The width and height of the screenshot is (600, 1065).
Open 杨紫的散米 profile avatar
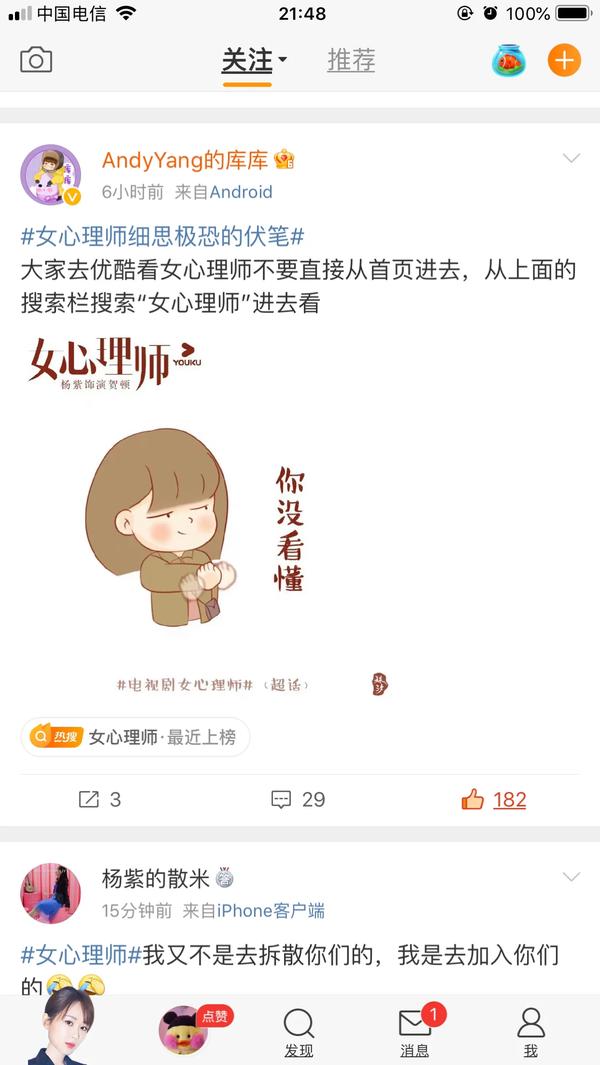pos(51,893)
